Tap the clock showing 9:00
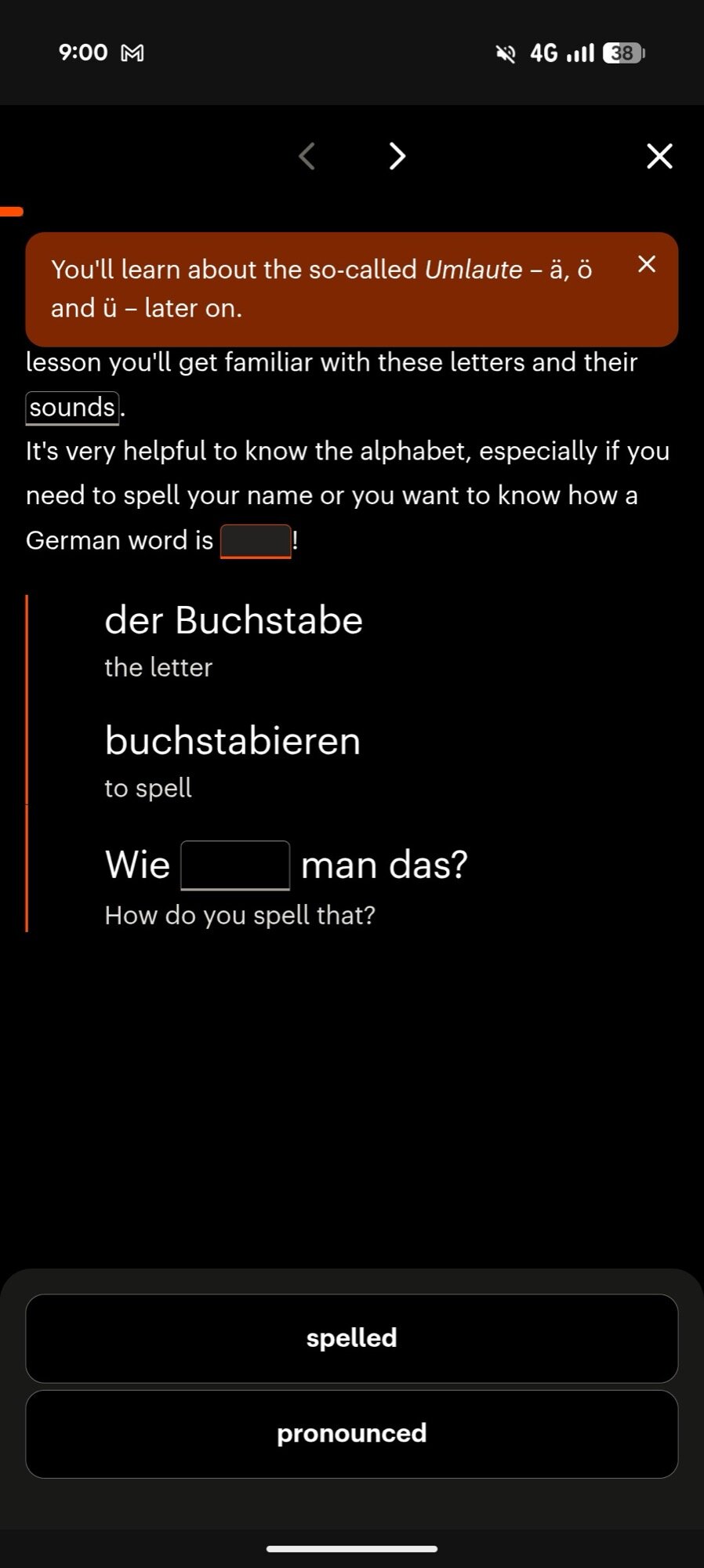The width and height of the screenshot is (704, 1568). pyautogui.click(x=83, y=53)
